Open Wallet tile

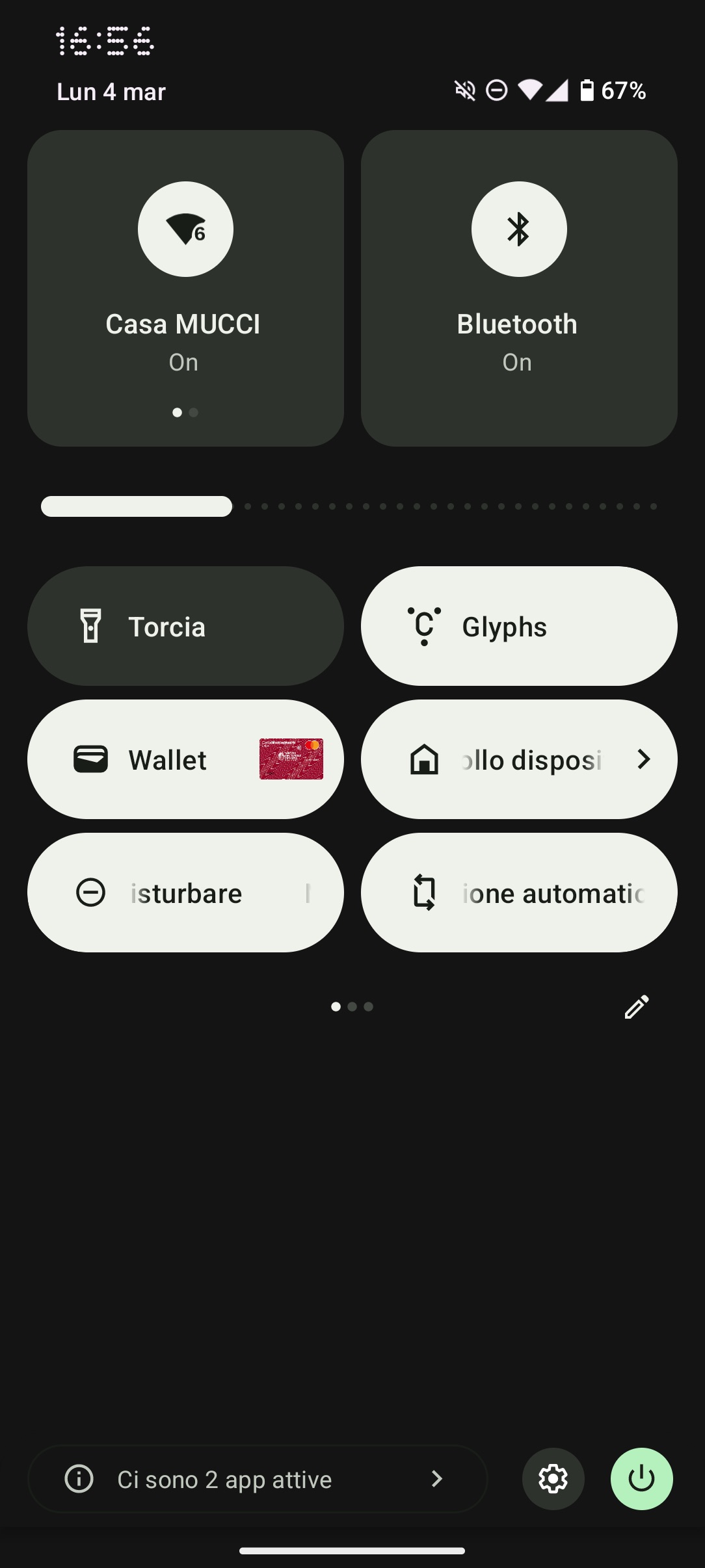pyautogui.click(x=185, y=759)
